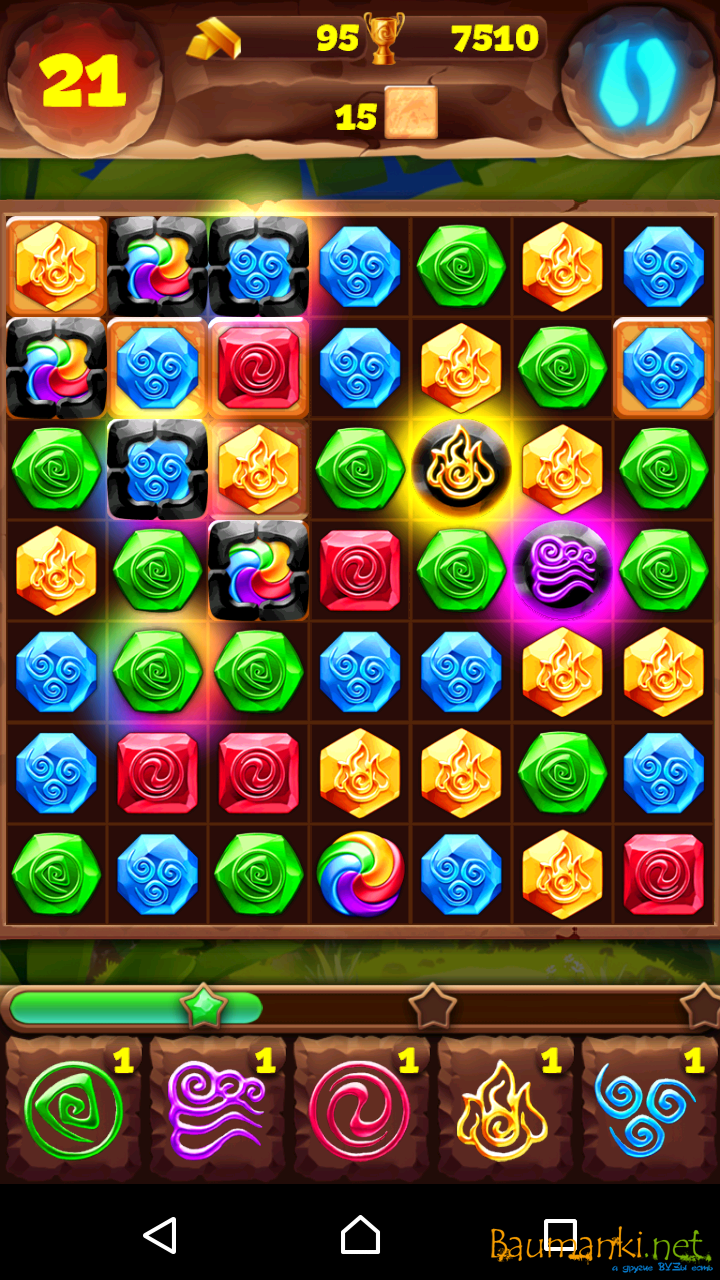Use the green earth booster

tap(74, 1108)
